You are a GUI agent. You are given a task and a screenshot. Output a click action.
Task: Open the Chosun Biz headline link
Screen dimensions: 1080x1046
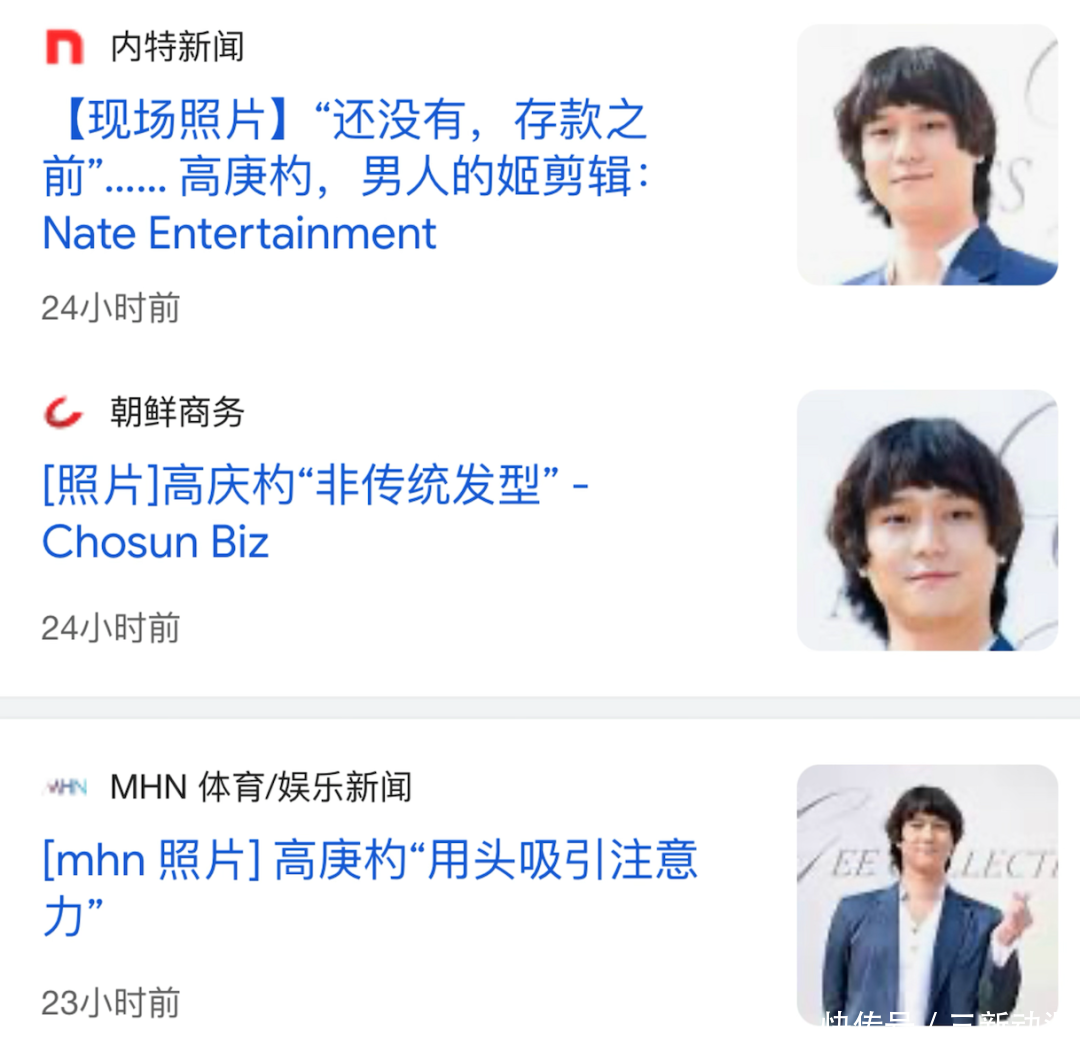point(315,514)
